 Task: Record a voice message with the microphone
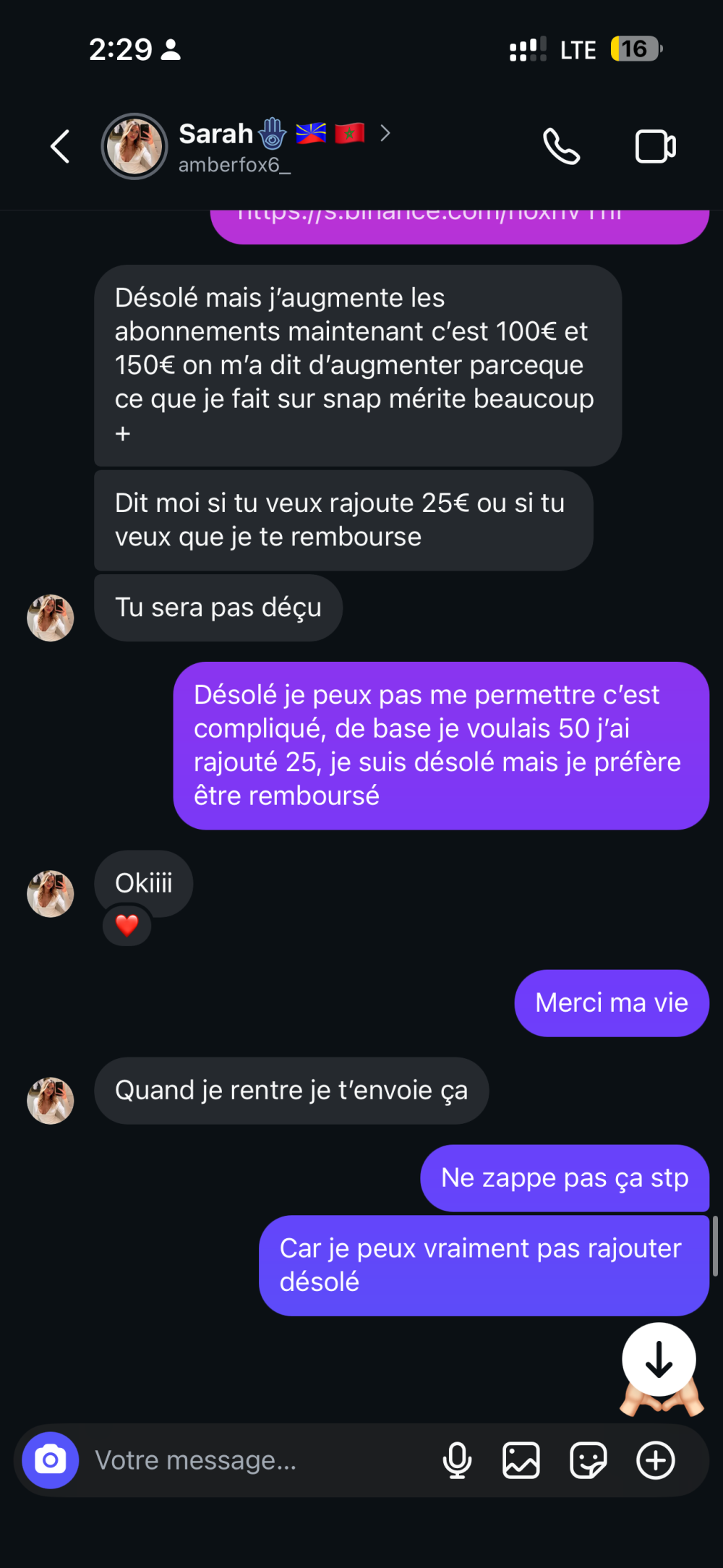click(457, 1460)
